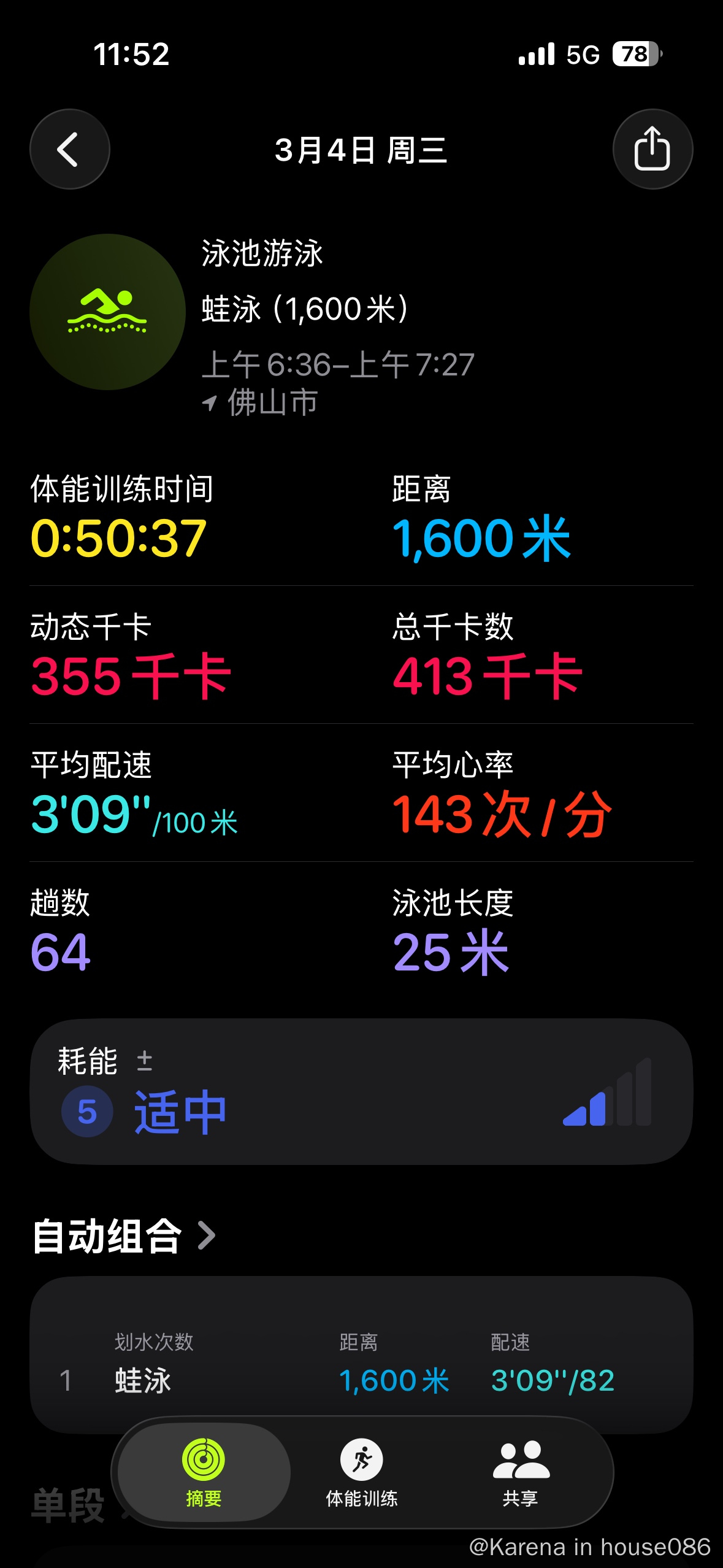
Task: Share this swimming workout
Action: 652,149
